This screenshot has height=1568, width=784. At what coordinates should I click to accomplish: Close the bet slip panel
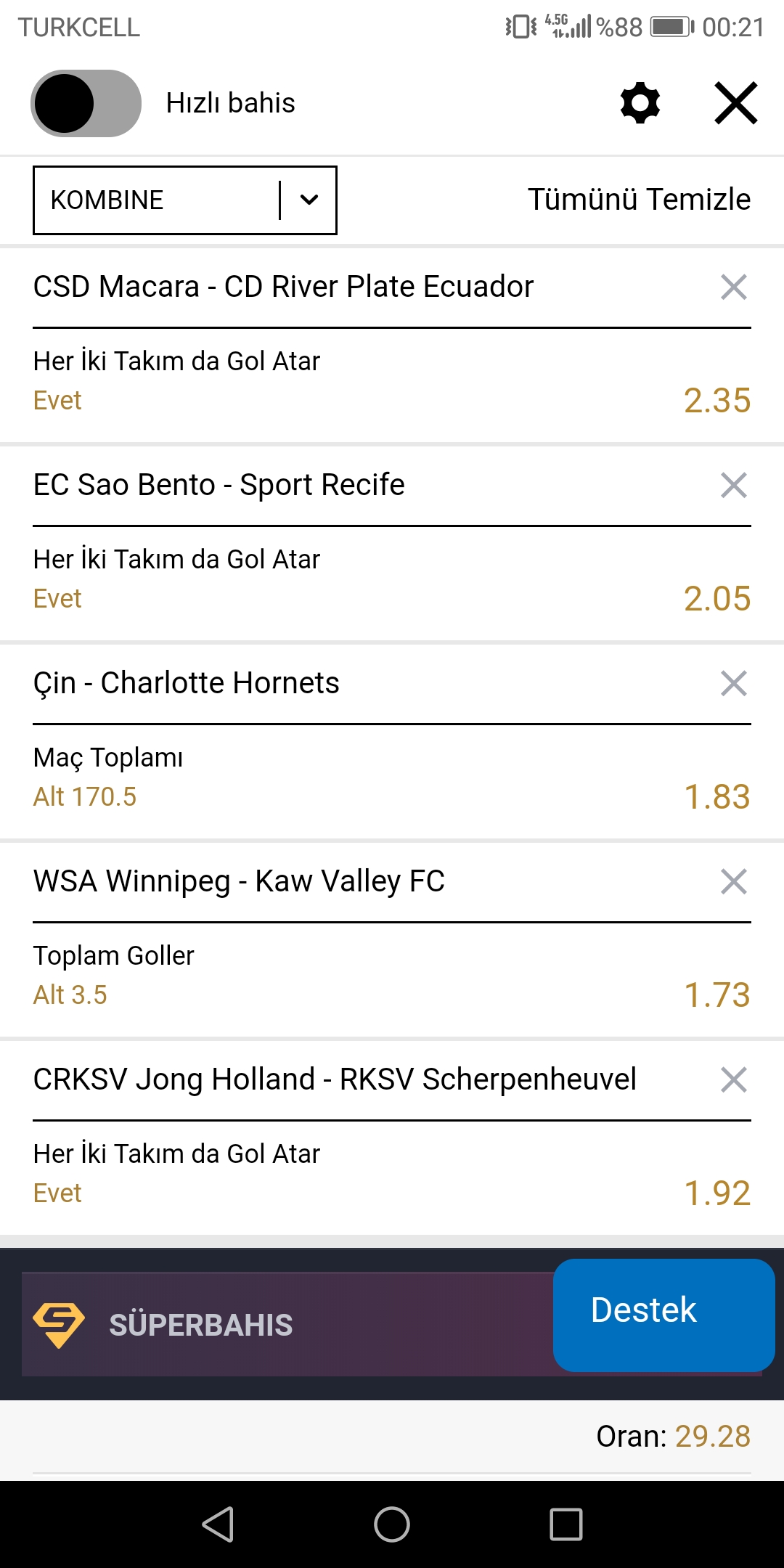click(736, 103)
